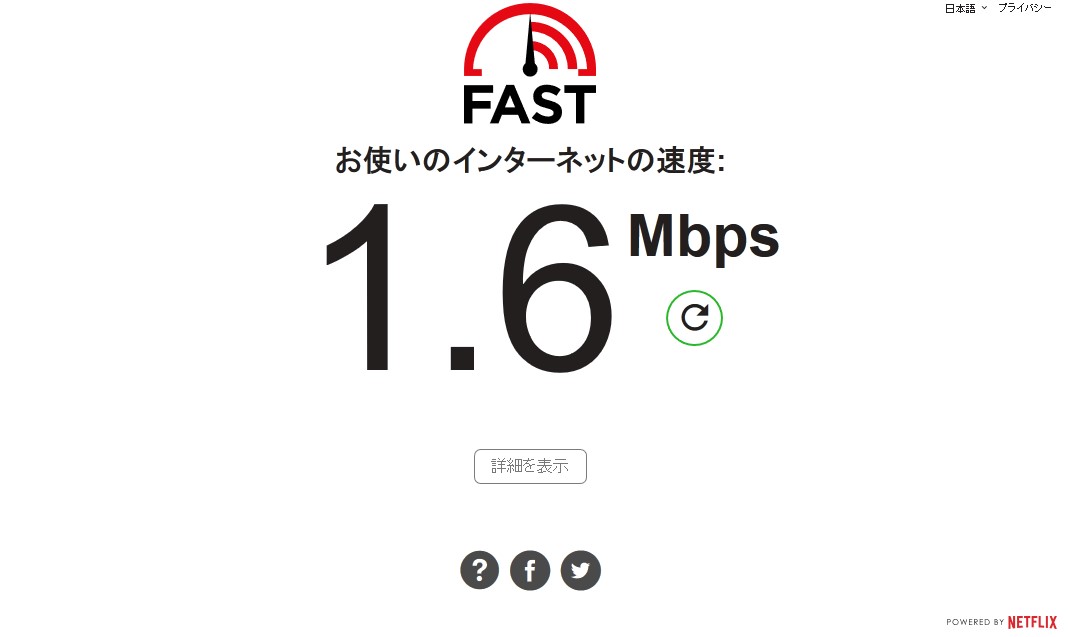Image resolution: width=1069 pixels, height=637 pixels.
Task: Open the プライバシー privacy link
Action: [x=1024, y=8]
